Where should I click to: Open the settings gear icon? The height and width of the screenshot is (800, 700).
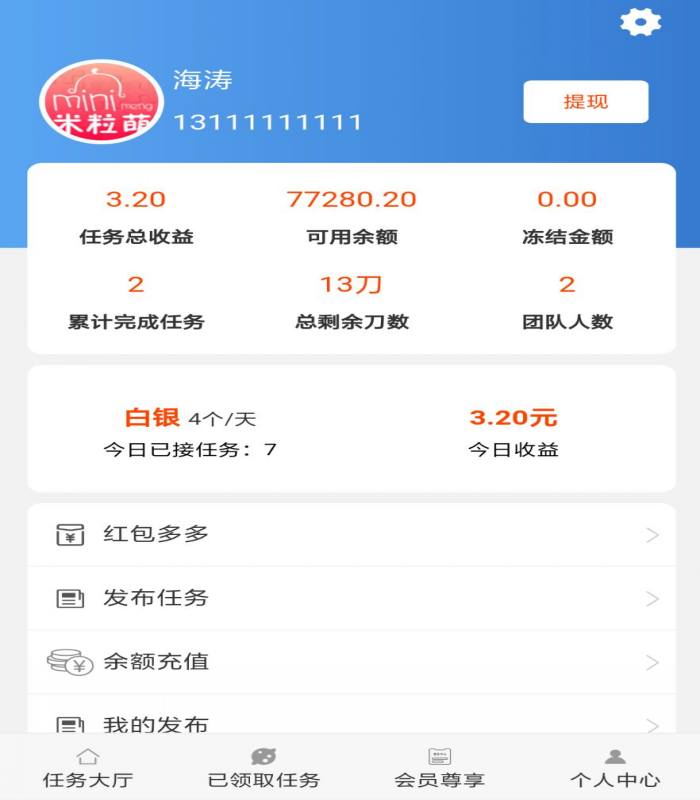coord(640,22)
